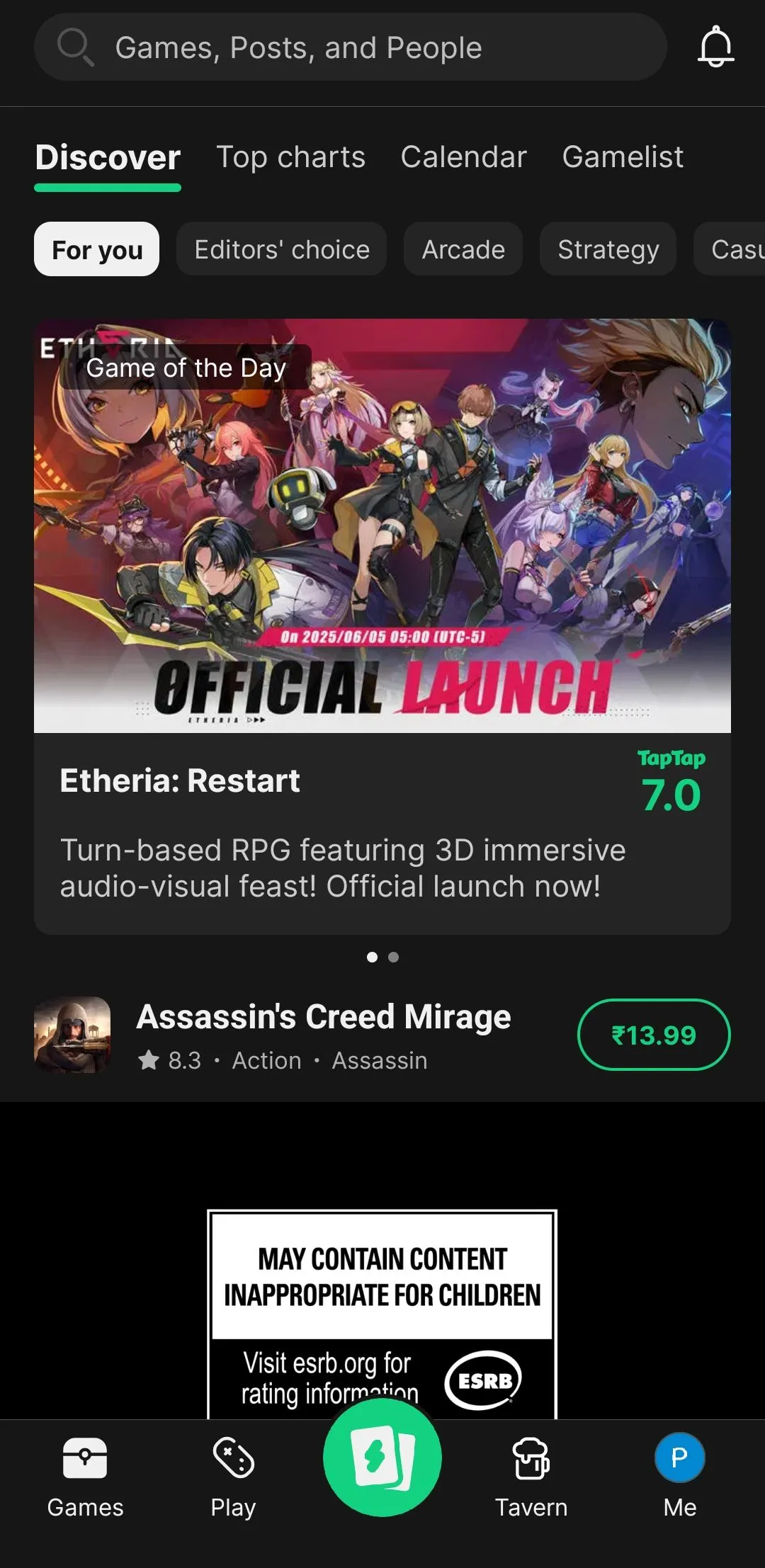Switch to the Top charts tab

290,157
